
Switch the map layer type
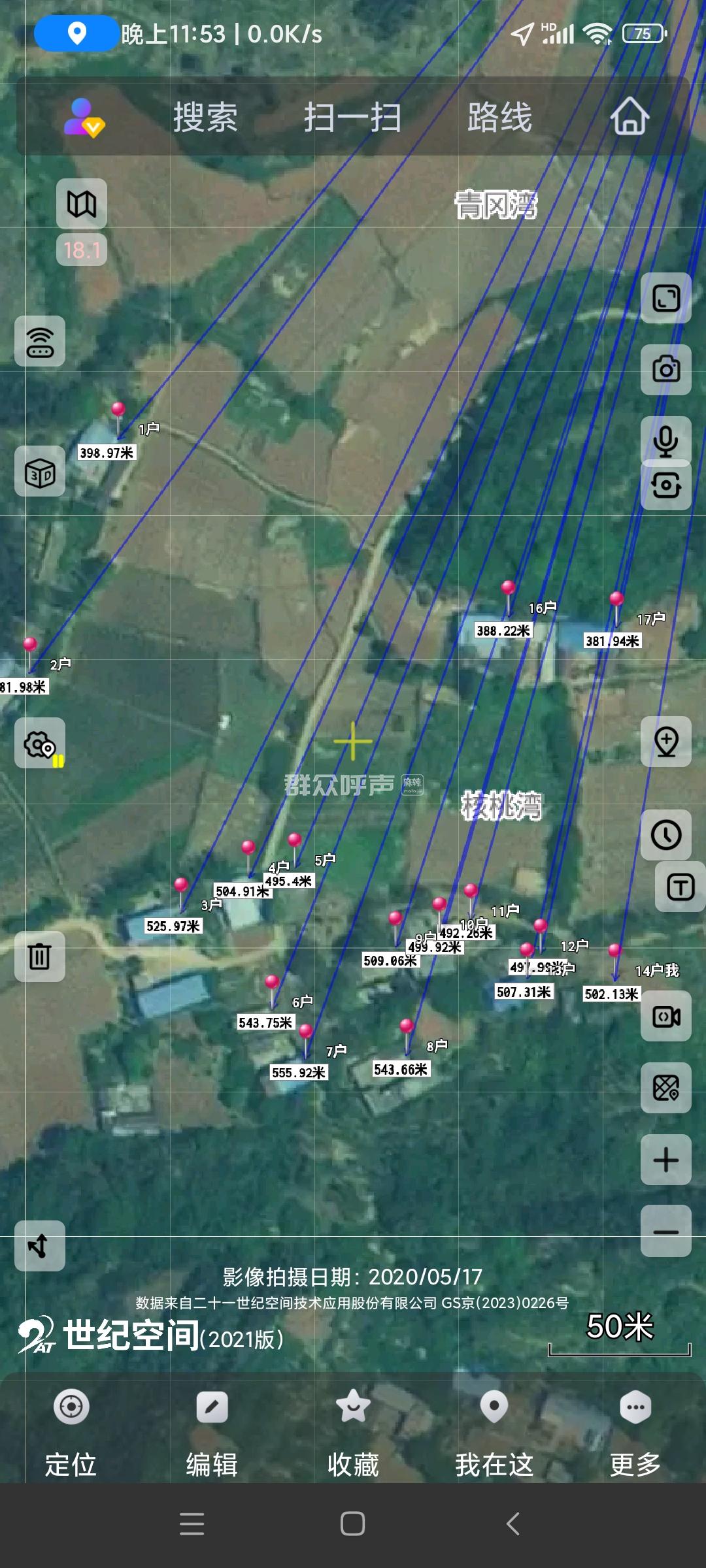(82, 204)
